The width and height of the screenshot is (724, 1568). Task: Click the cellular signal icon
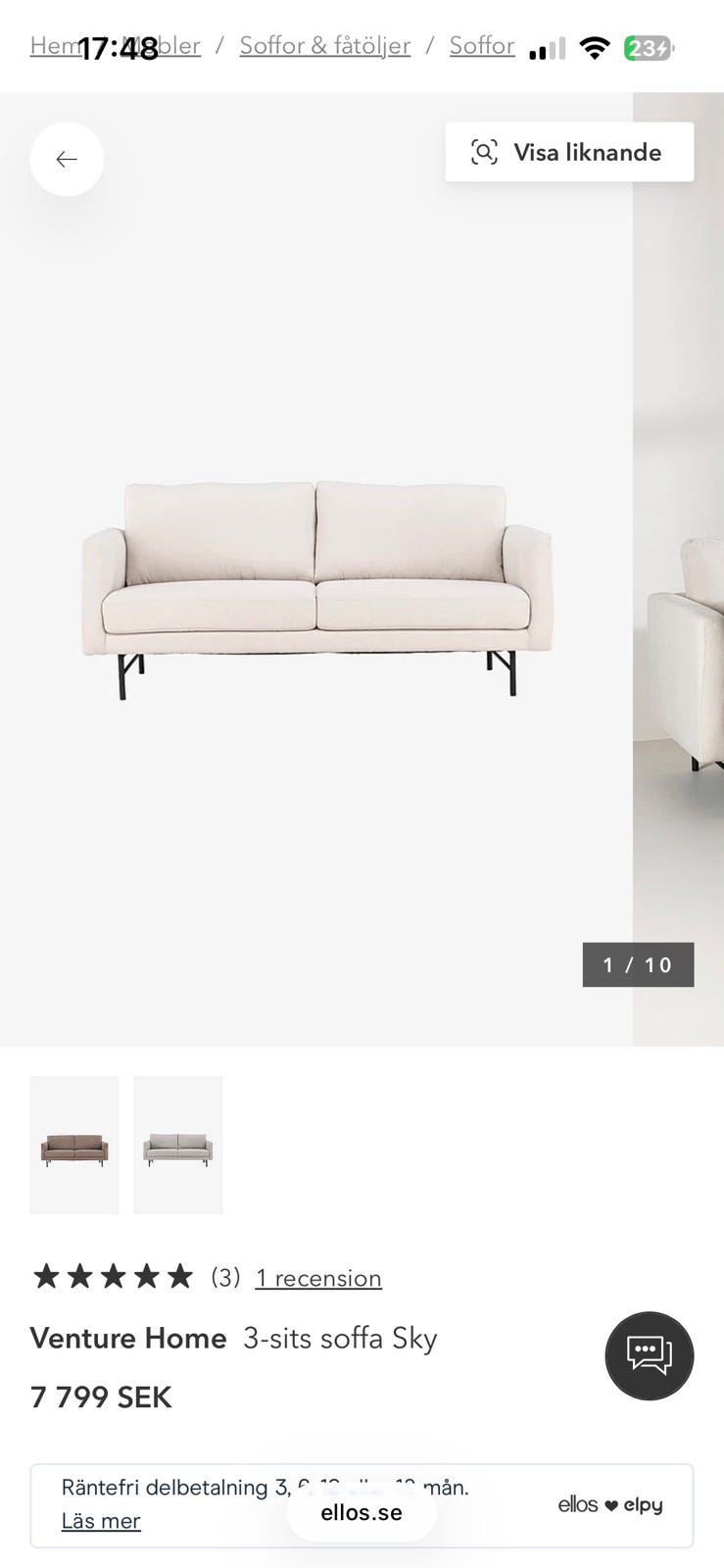tap(545, 46)
